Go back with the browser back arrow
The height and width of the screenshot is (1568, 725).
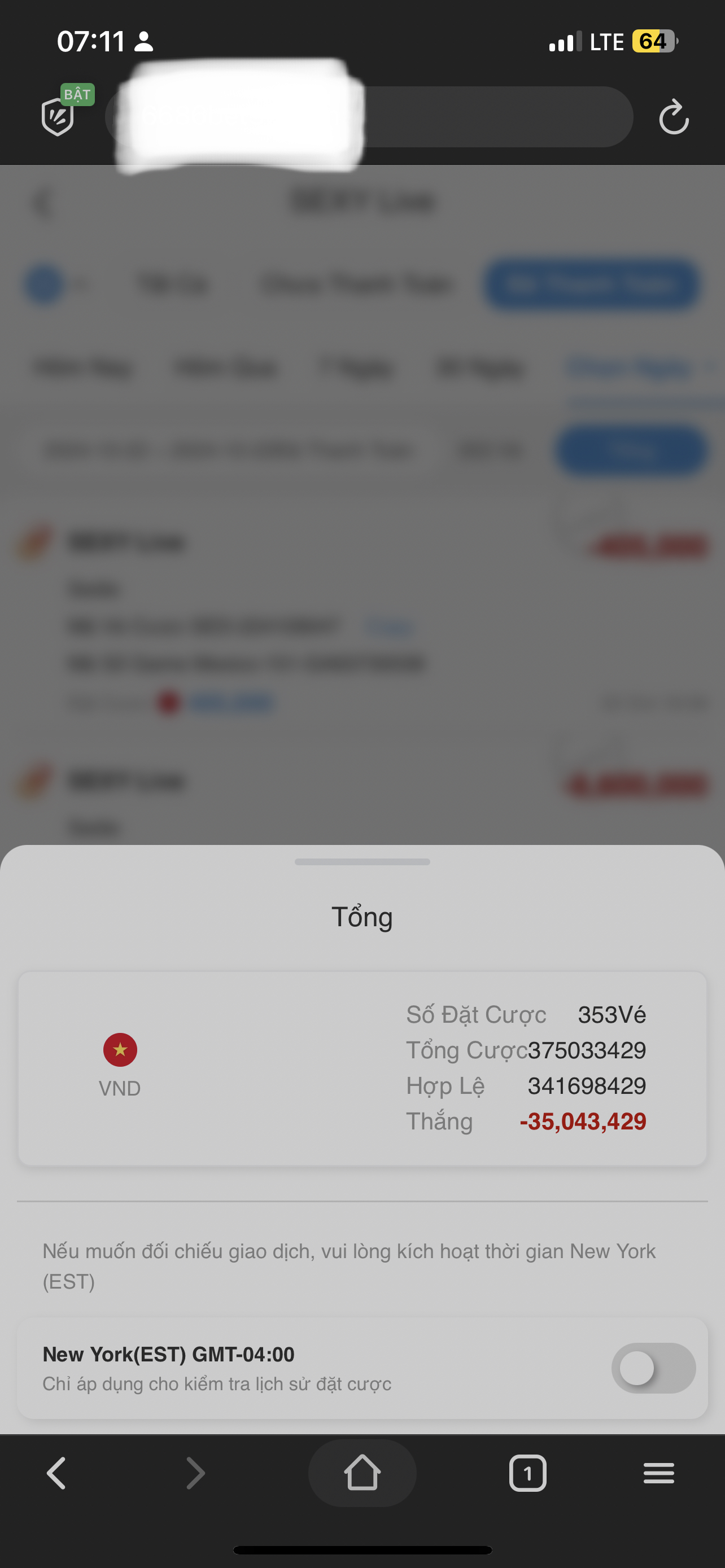56,1473
